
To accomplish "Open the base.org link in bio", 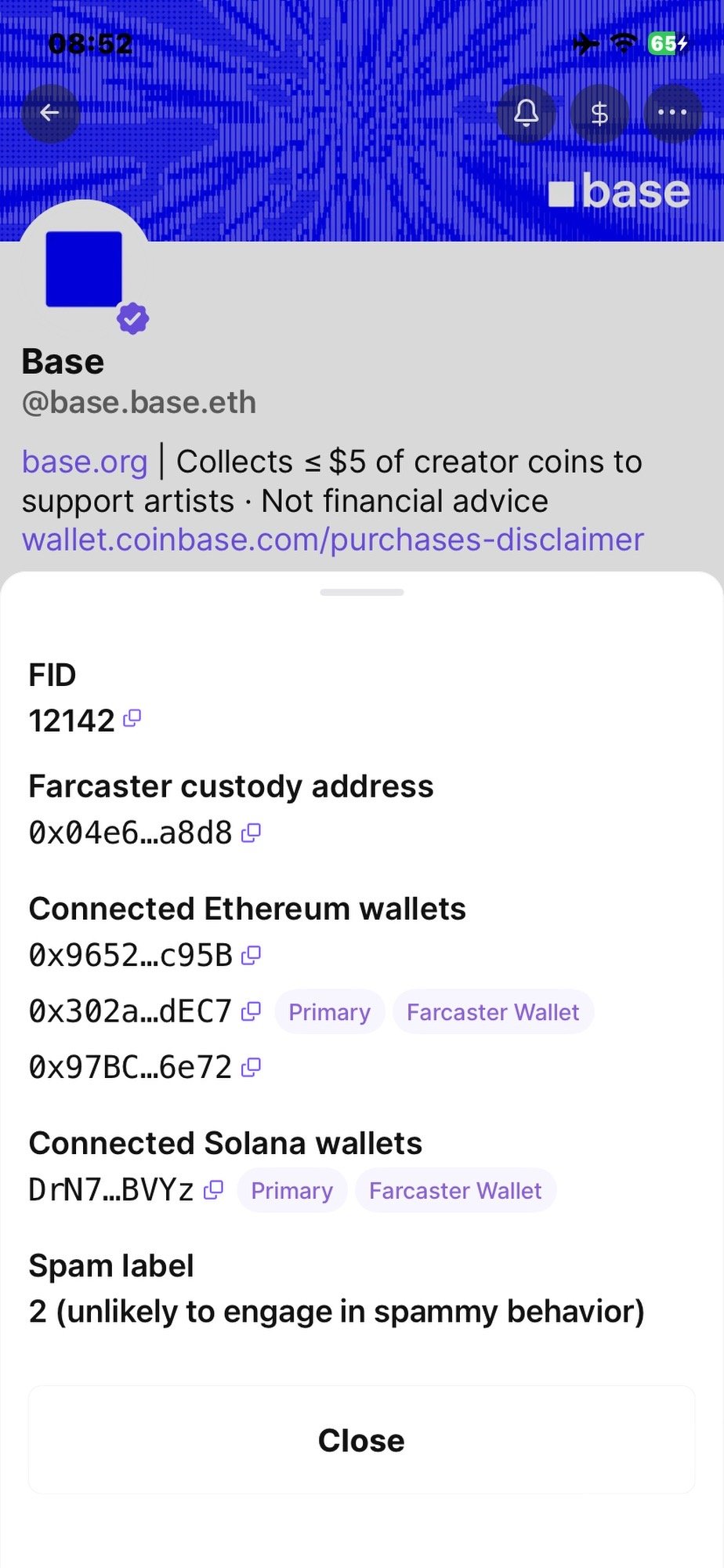I will point(85,462).
